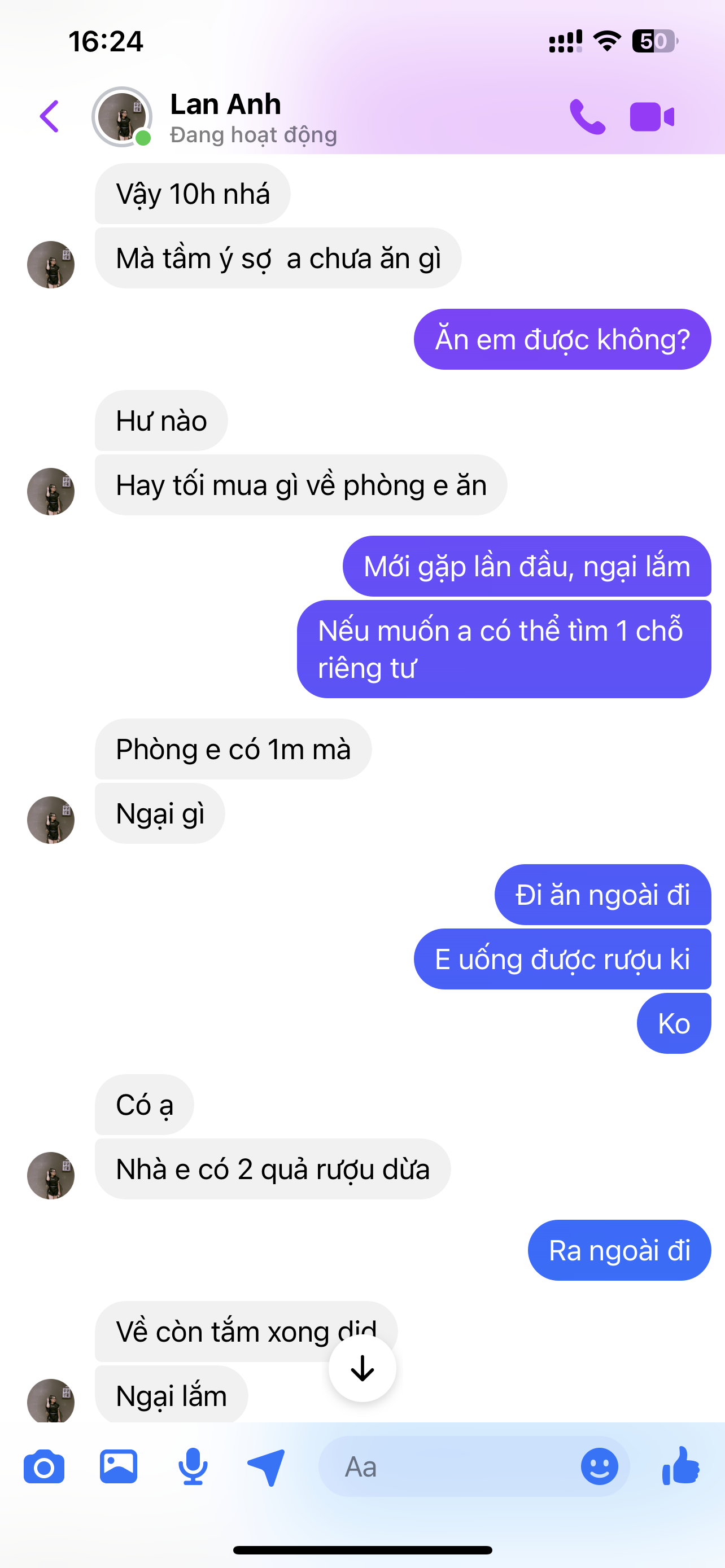Open the photo gallery picker
This screenshot has width=725, height=1568.
pos(118,1467)
